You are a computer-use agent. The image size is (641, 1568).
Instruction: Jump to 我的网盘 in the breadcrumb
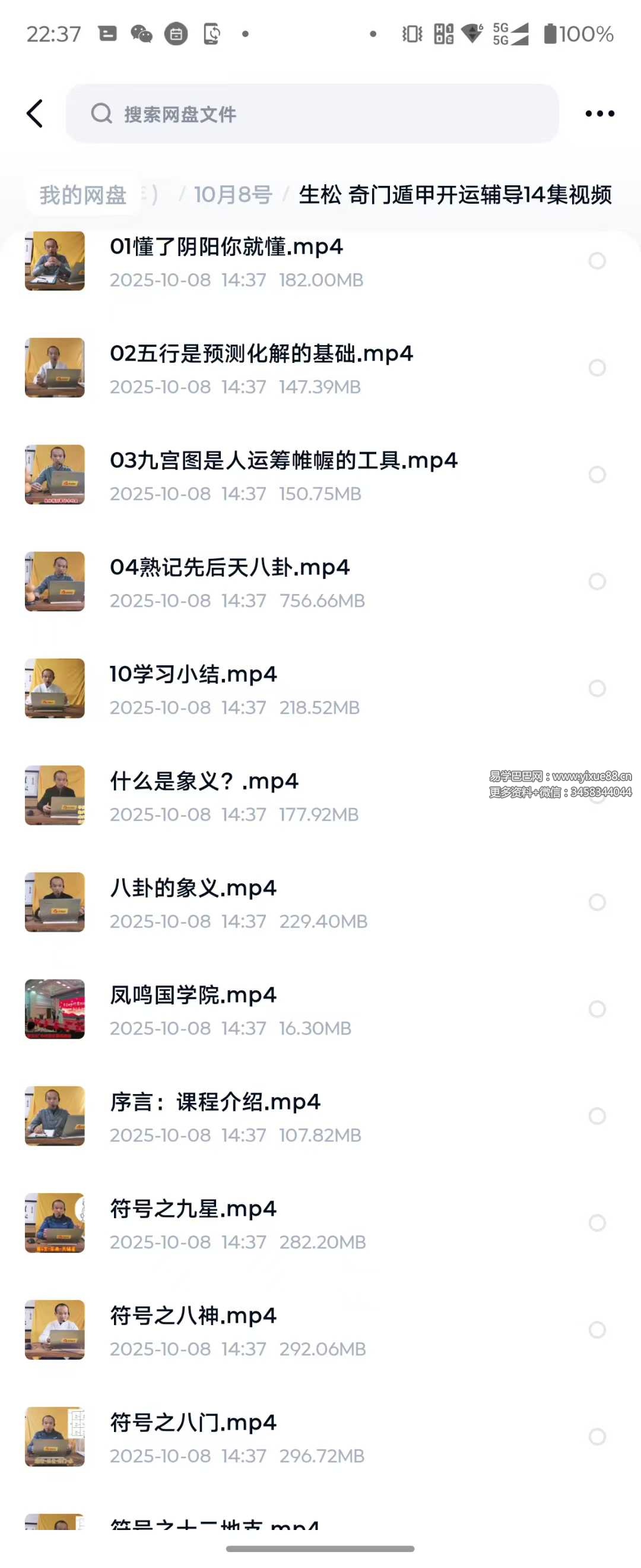pyautogui.click(x=82, y=195)
